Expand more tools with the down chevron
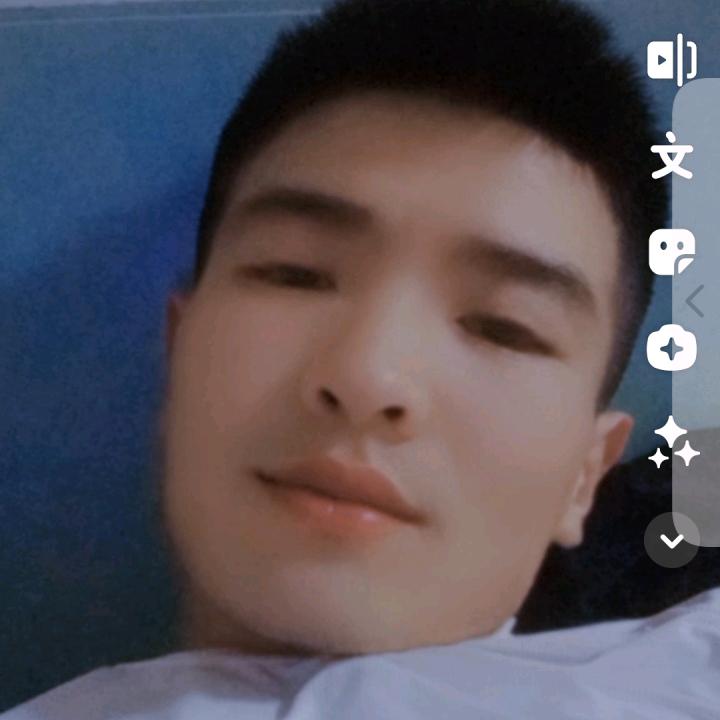This screenshot has width=720, height=720. click(x=672, y=540)
